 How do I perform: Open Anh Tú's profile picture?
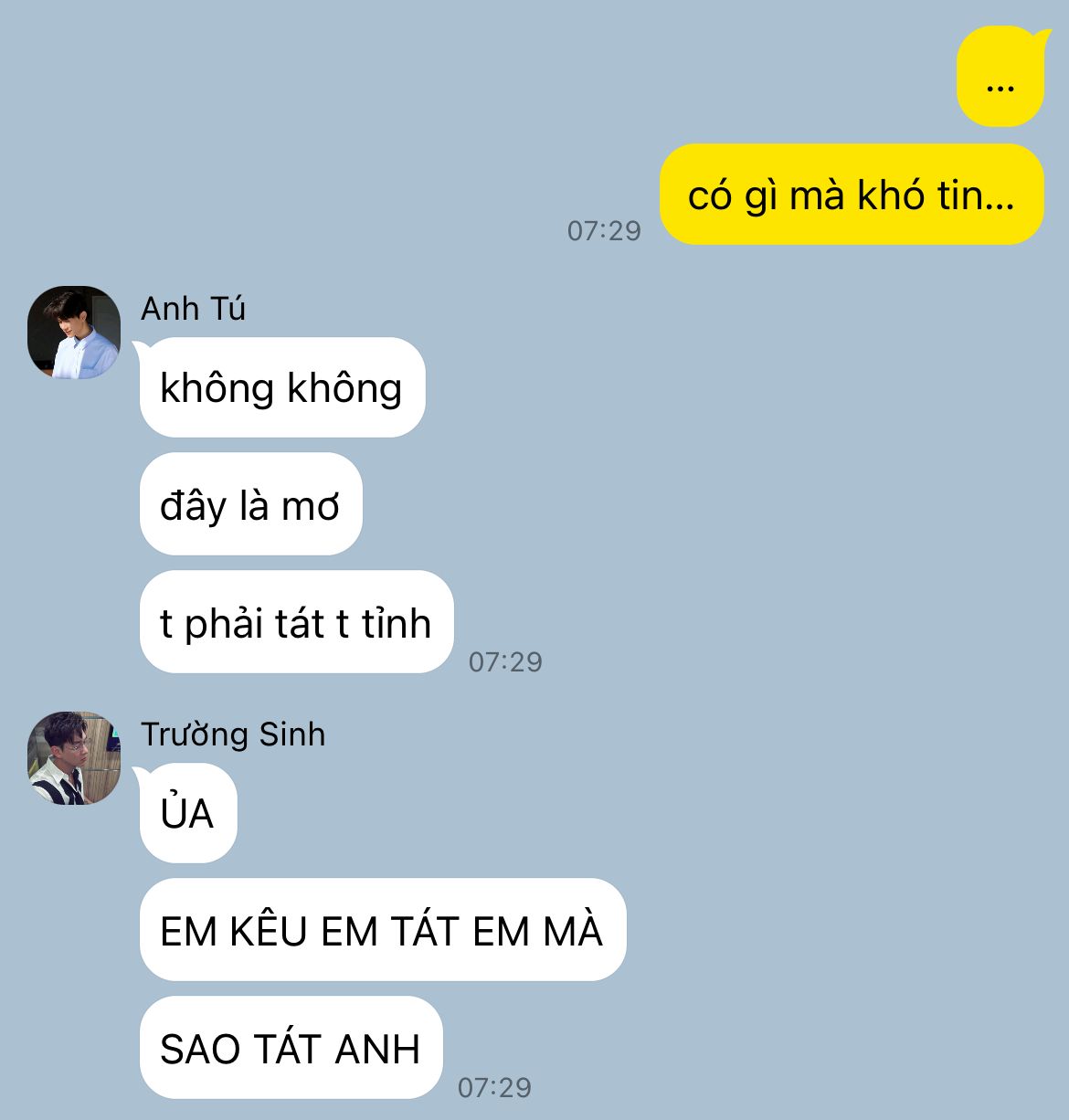pos(74,332)
